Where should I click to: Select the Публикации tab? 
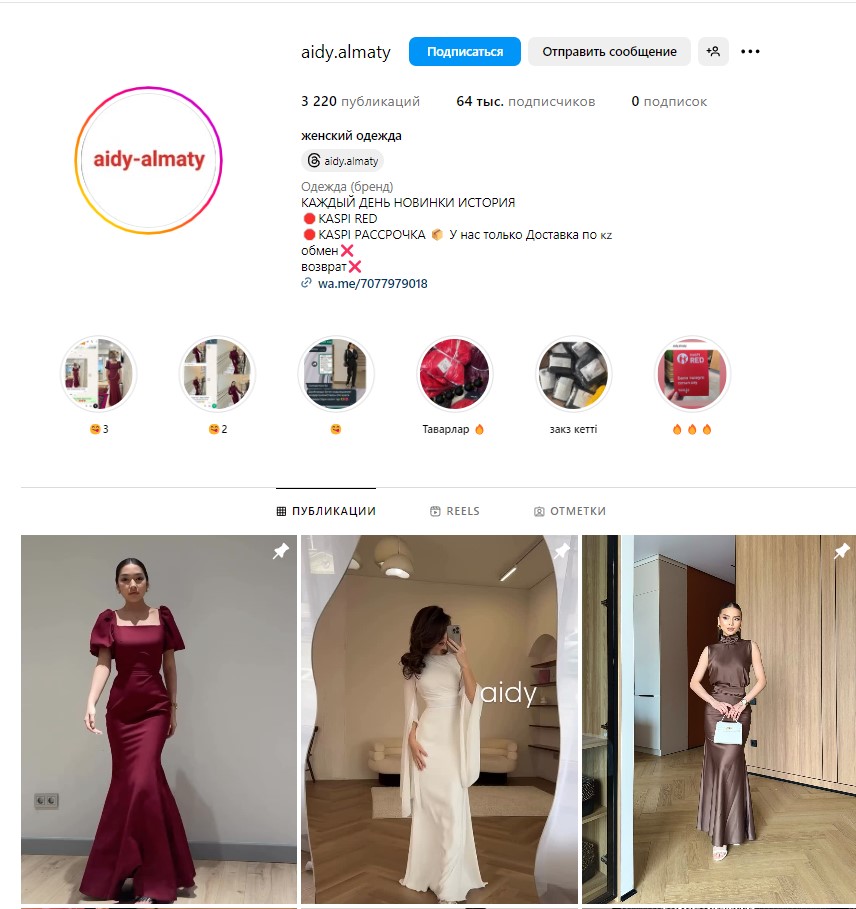pyautogui.click(x=326, y=511)
